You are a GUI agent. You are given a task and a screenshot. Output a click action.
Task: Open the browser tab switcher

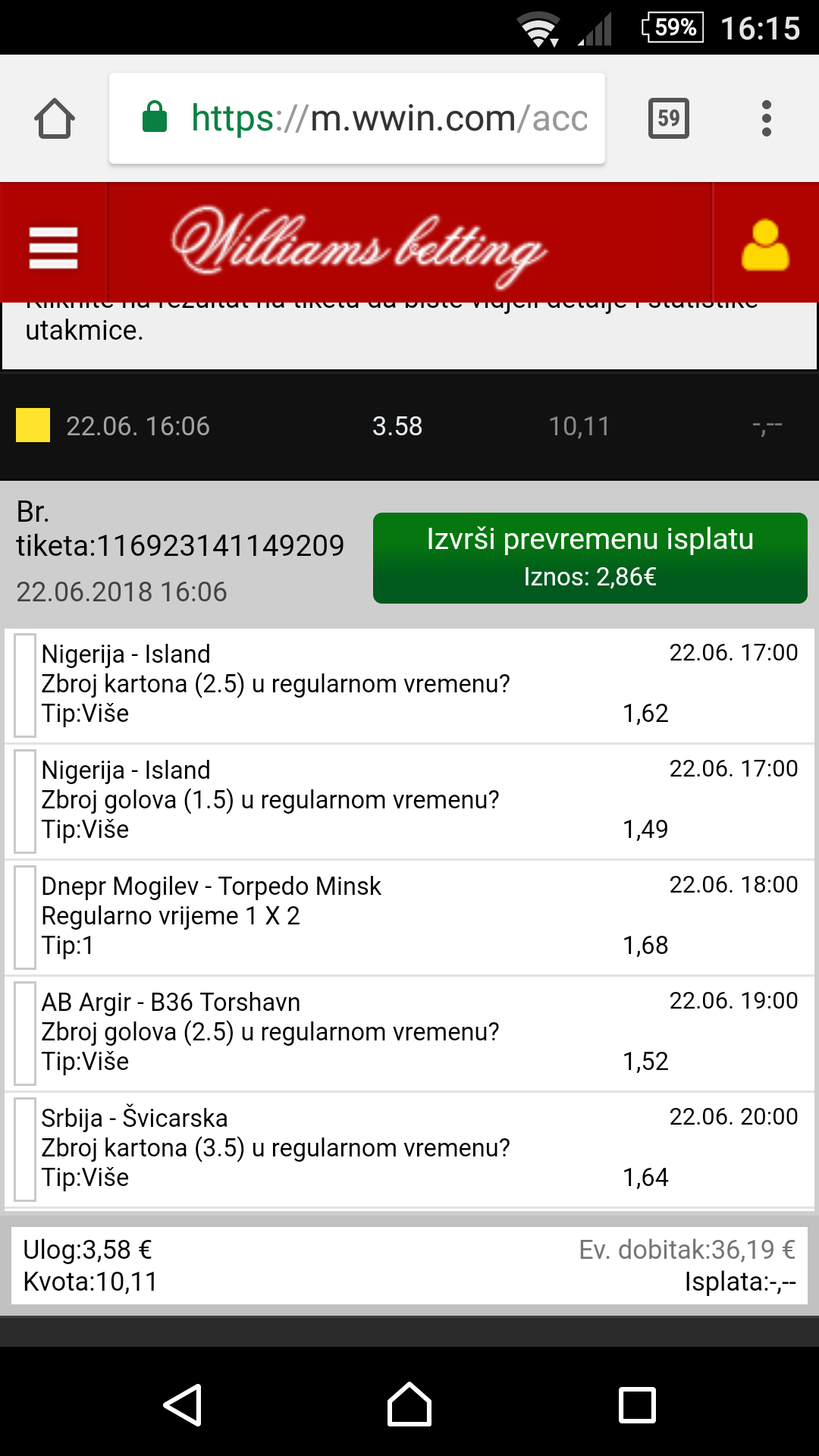click(x=669, y=118)
